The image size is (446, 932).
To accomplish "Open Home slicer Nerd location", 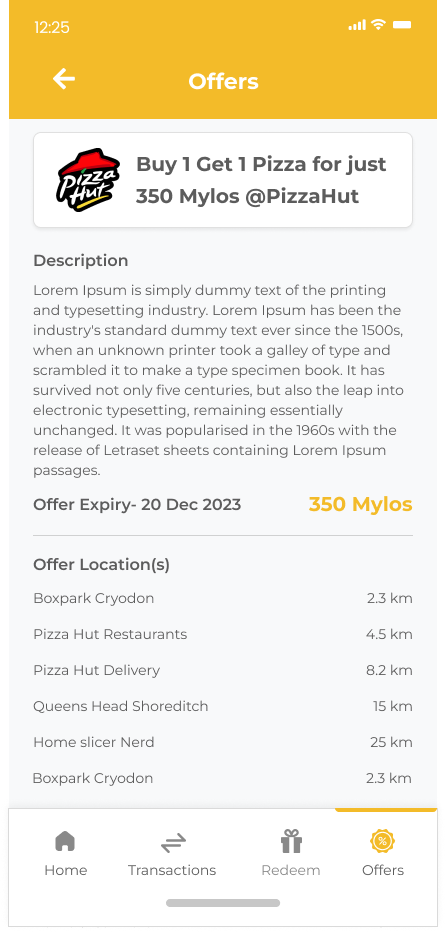I will (x=223, y=742).
